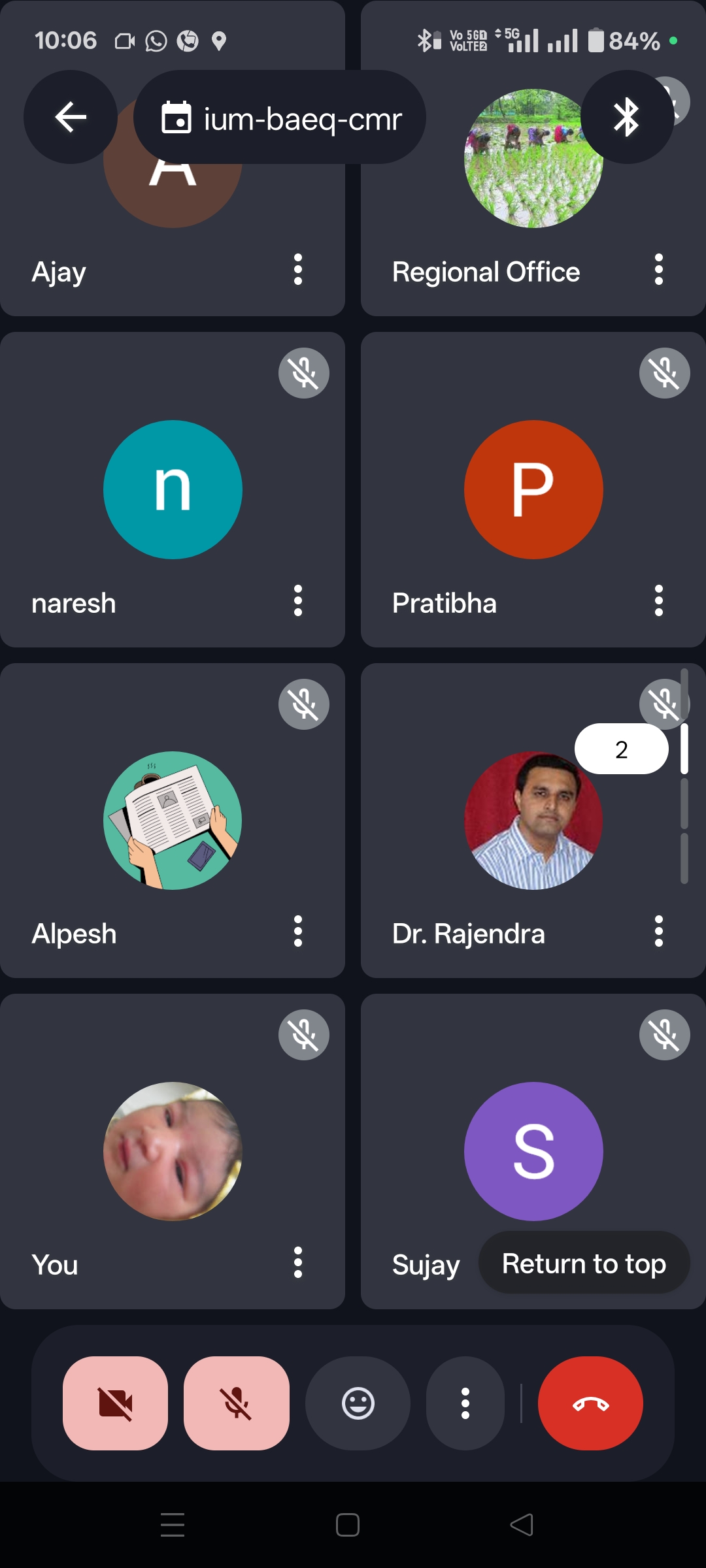Unmute your microphone

pyautogui.click(x=237, y=1403)
